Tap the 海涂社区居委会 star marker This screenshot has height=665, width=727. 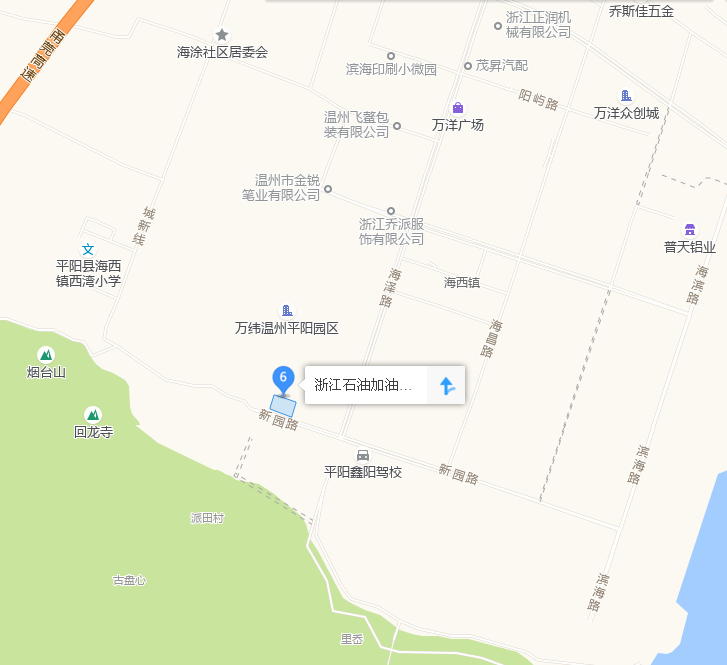(x=222, y=35)
